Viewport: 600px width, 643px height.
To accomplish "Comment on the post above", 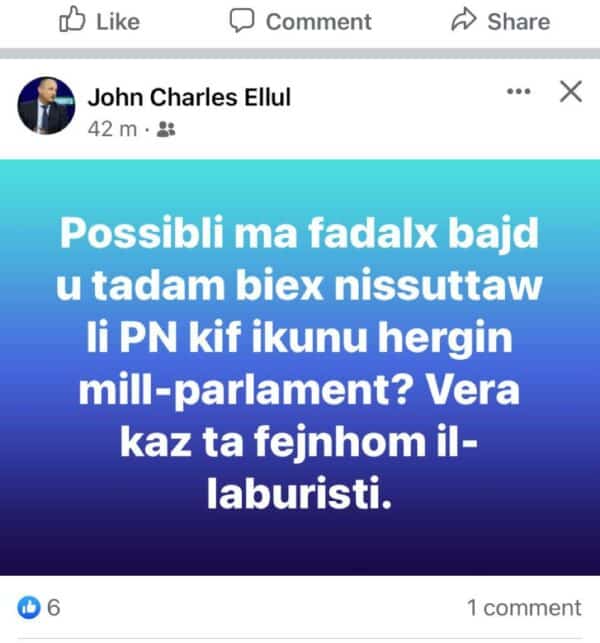I will point(300,20).
